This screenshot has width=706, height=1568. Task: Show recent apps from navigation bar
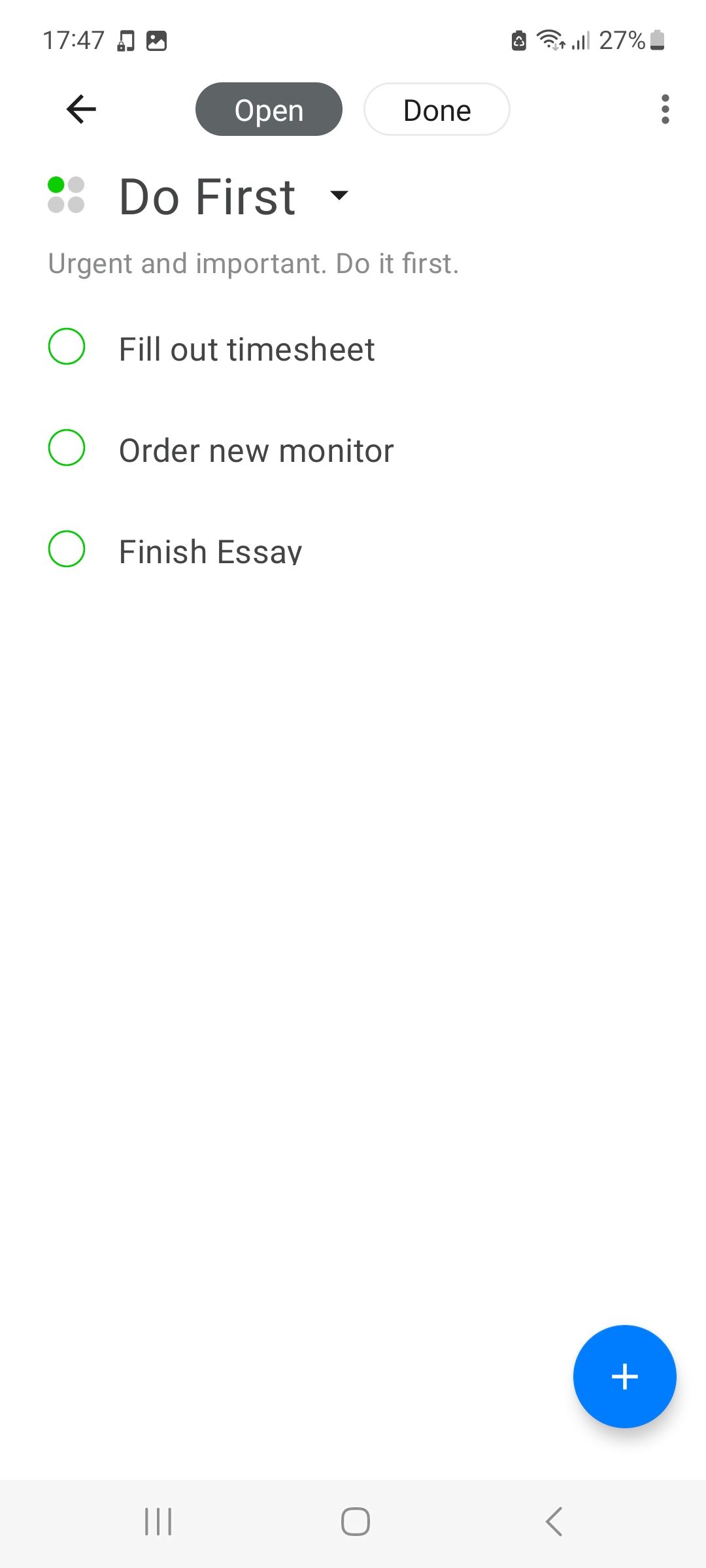[x=158, y=1522]
